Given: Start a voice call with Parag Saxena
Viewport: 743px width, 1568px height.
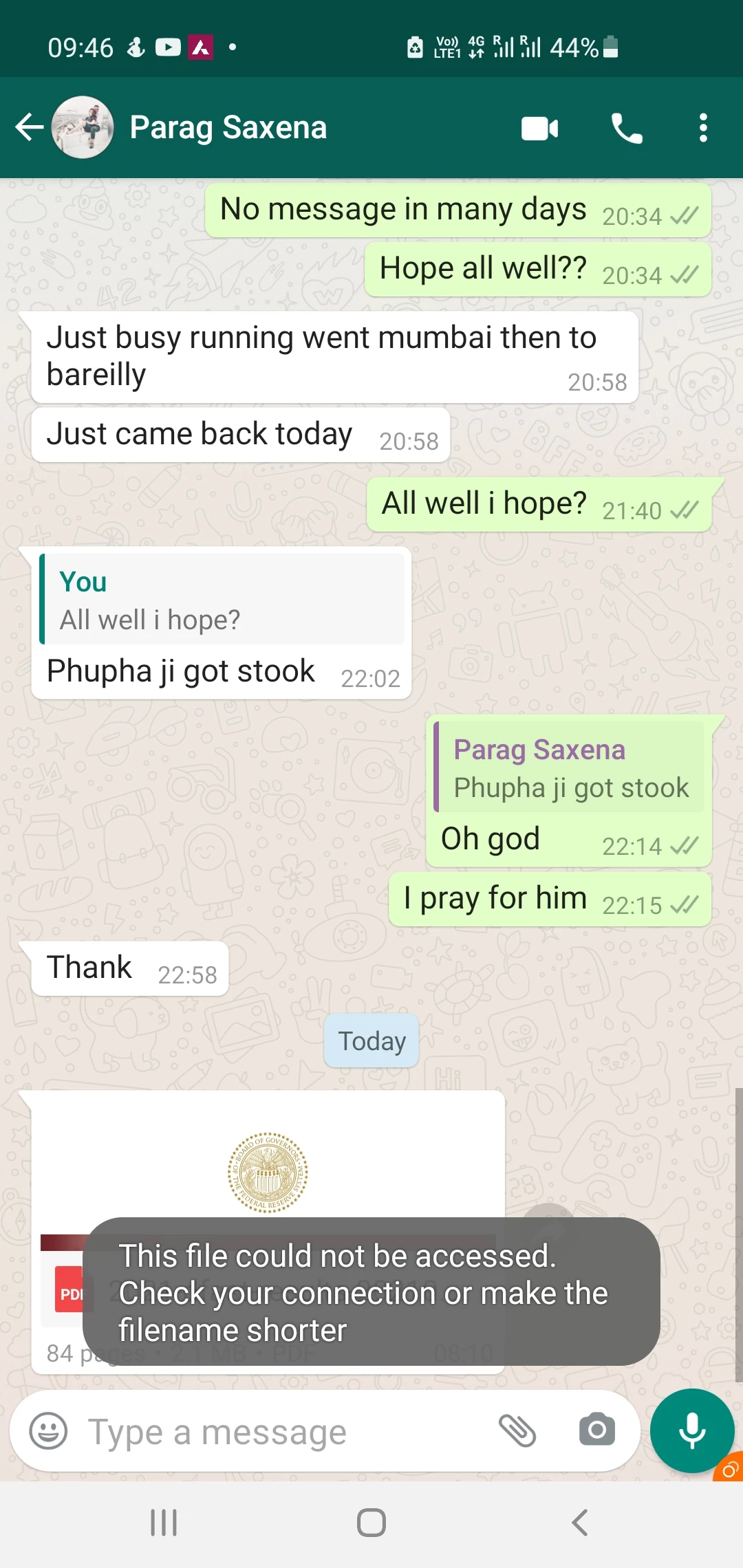Looking at the screenshot, I should coord(627,128).
